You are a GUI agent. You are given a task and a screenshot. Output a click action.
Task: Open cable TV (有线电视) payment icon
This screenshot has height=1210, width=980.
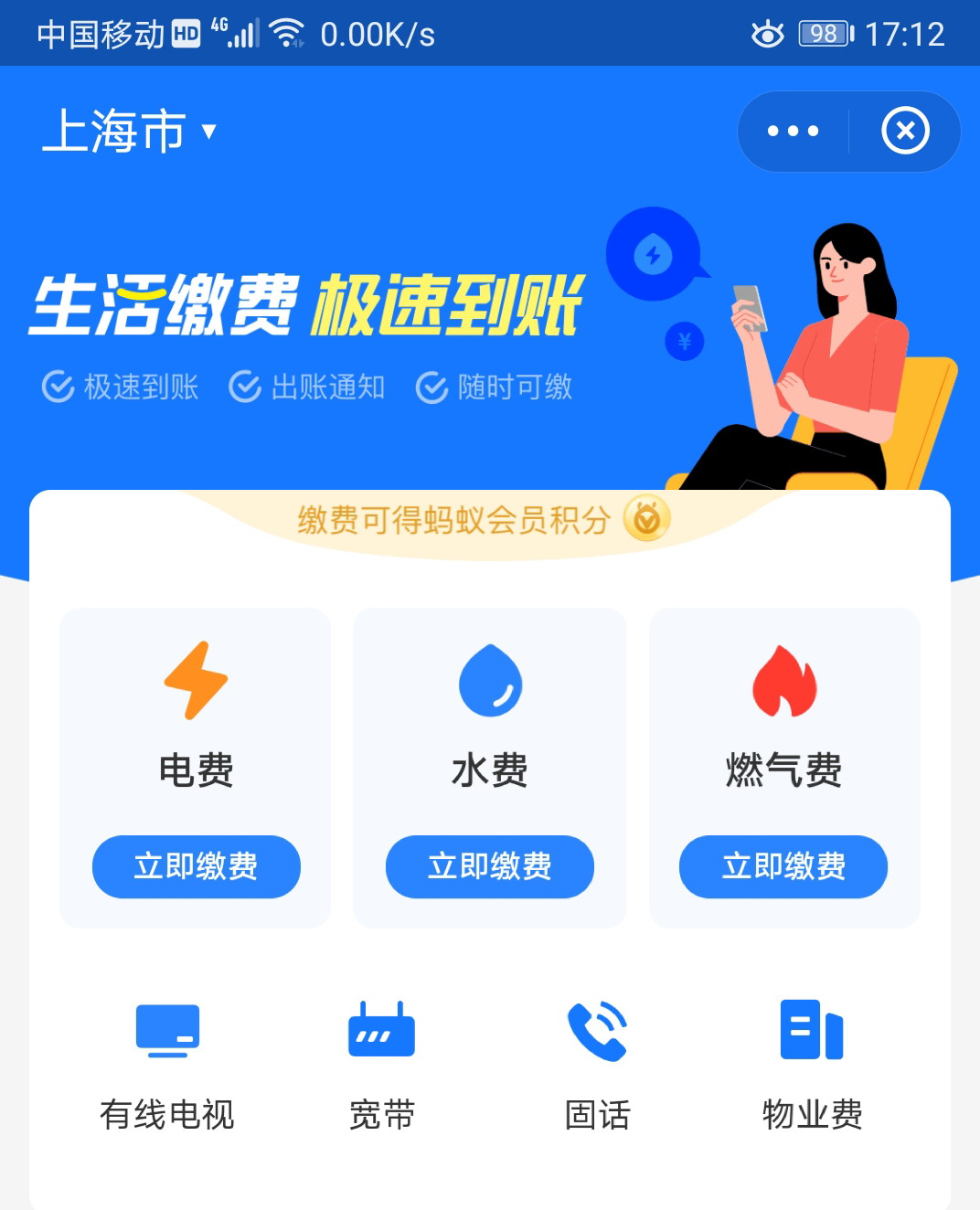166,1028
